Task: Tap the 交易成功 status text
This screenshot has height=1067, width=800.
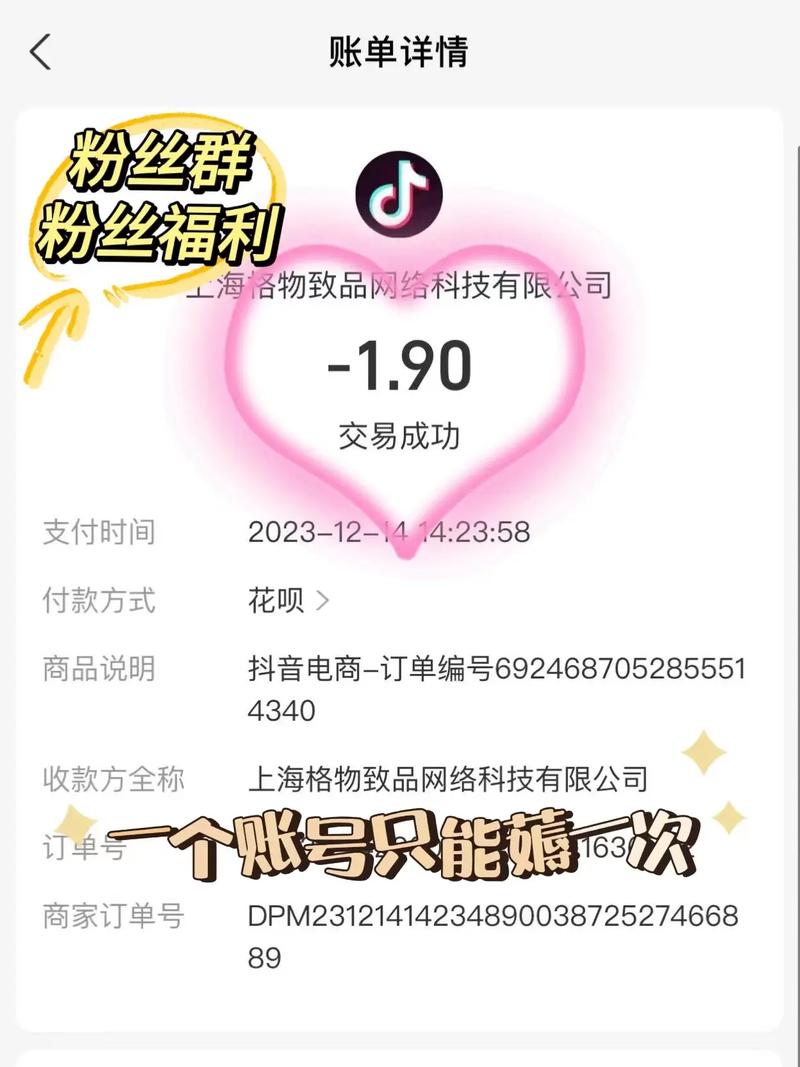Action: [399, 434]
